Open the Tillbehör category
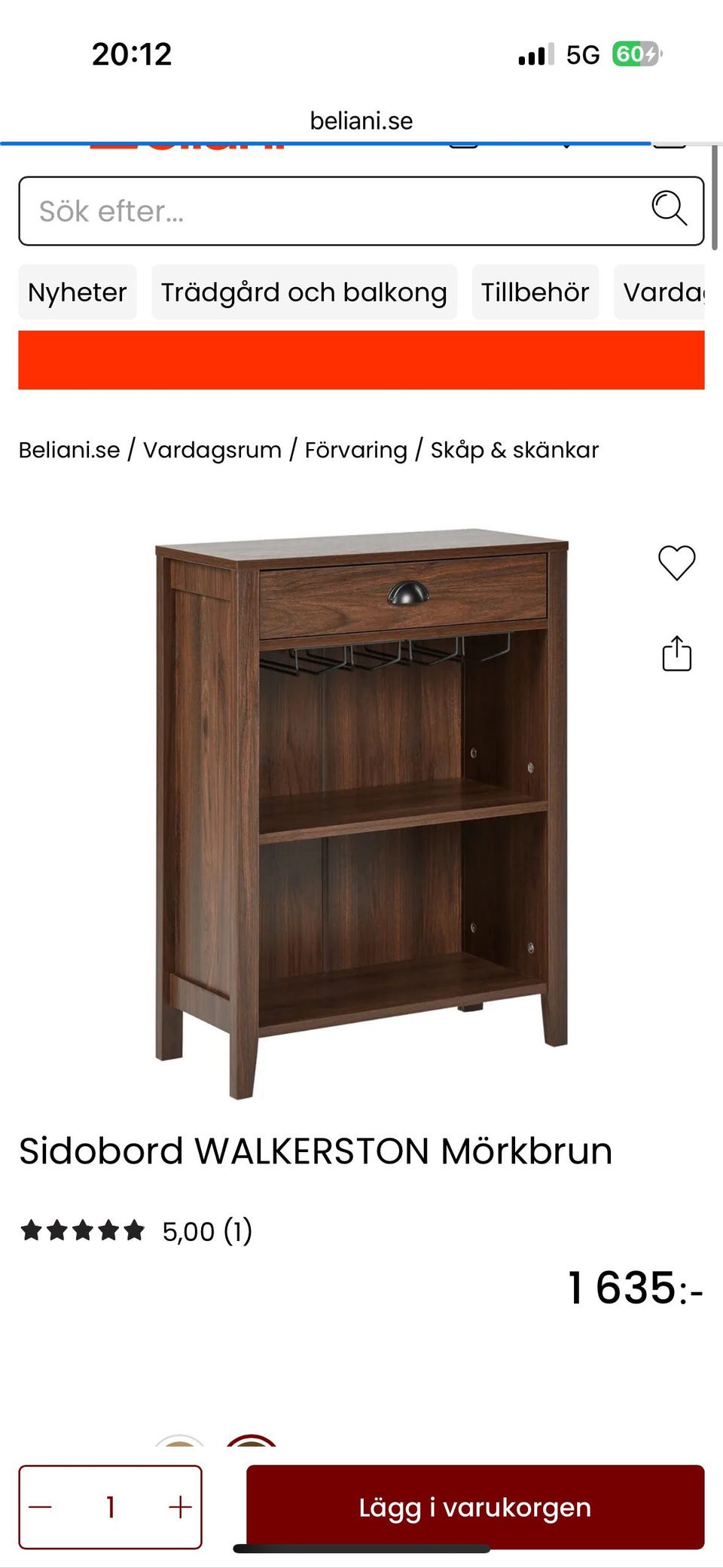Screen dimensions: 723x1568 (x=535, y=292)
